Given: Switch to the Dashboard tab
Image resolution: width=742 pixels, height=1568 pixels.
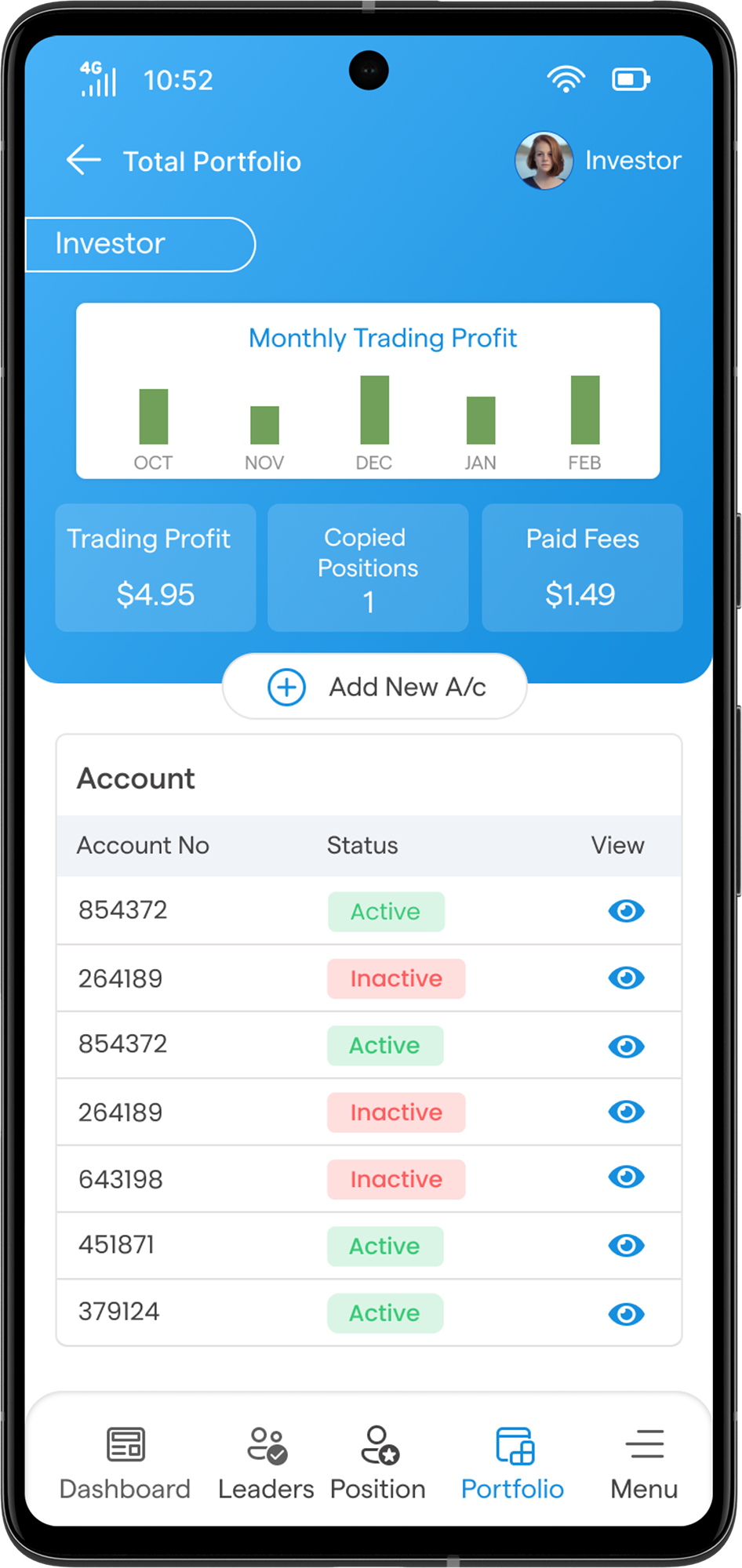Looking at the screenshot, I should coord(125,1463).
